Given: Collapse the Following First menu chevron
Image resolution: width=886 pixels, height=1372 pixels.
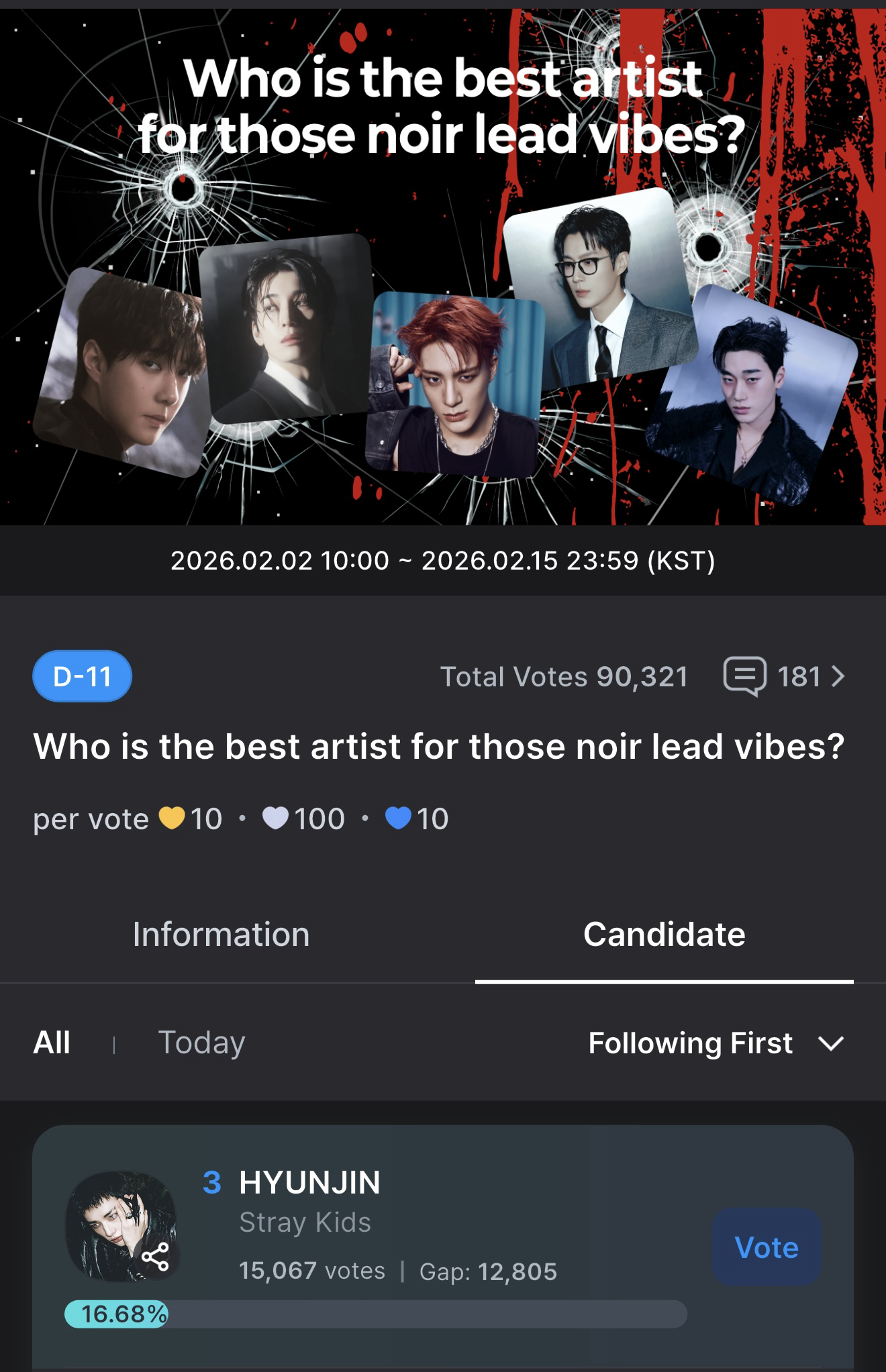Looking at the screenshot, I should tap(831, 1044).
